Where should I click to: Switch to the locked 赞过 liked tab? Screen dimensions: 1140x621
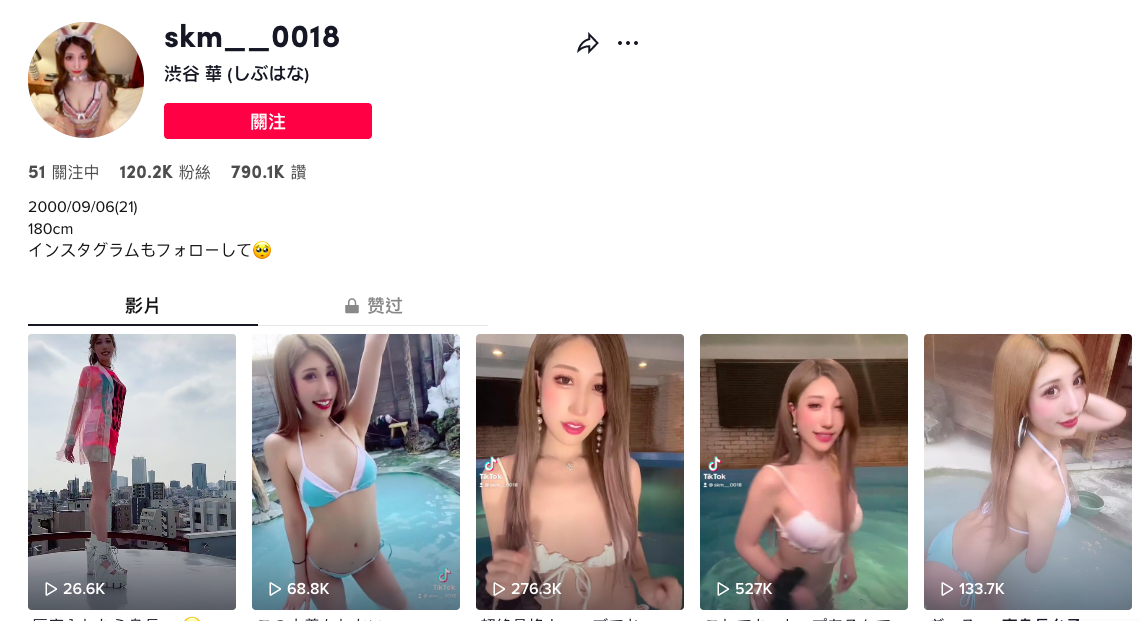point(373,306)
